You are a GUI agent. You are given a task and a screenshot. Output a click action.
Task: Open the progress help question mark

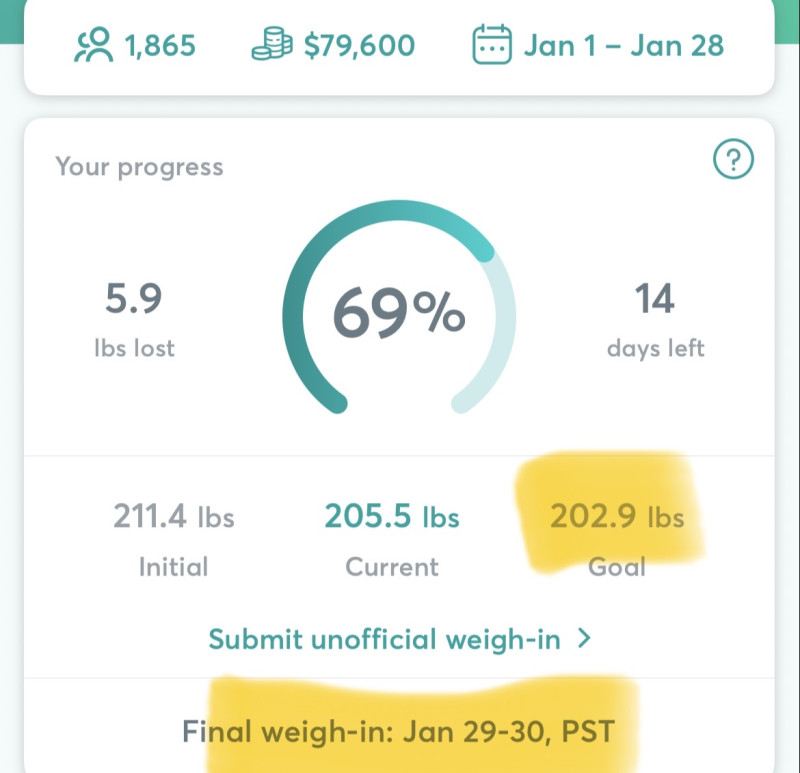pos(733,160)
